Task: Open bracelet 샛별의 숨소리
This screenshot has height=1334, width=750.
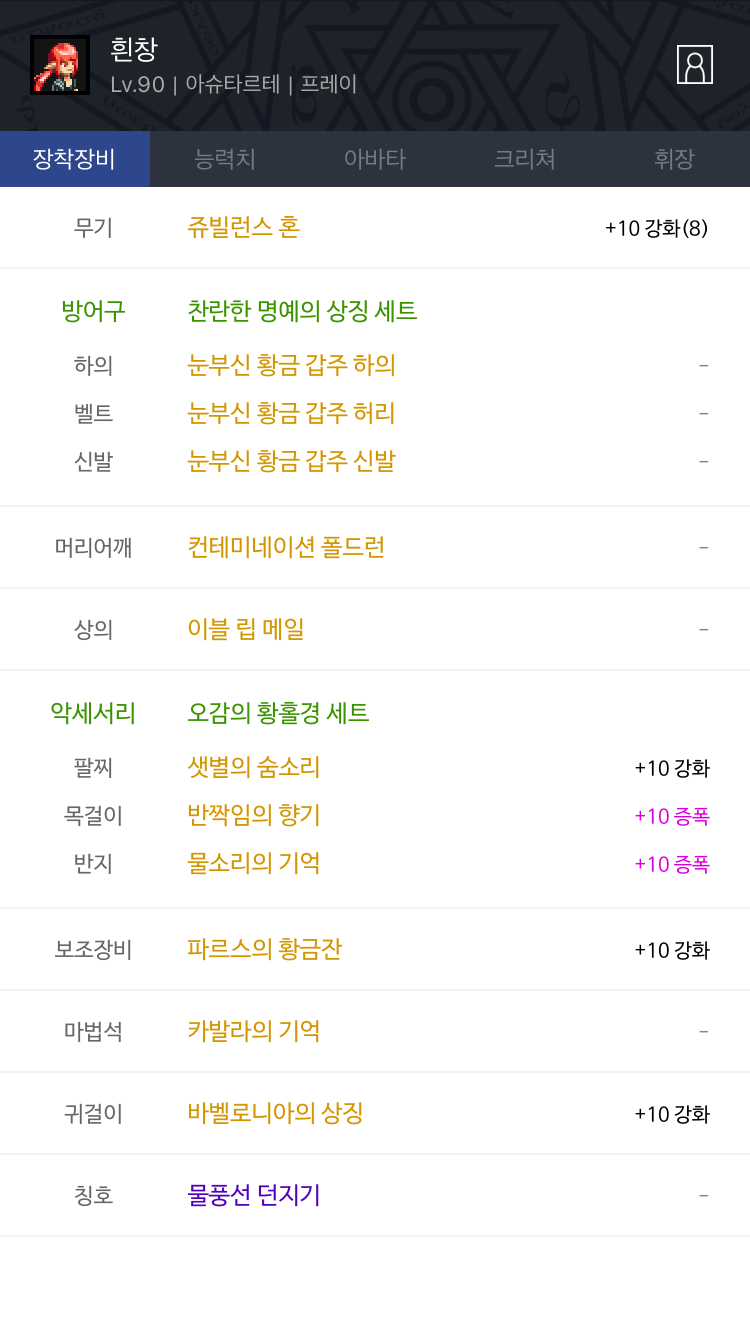Action: (254, 767)
